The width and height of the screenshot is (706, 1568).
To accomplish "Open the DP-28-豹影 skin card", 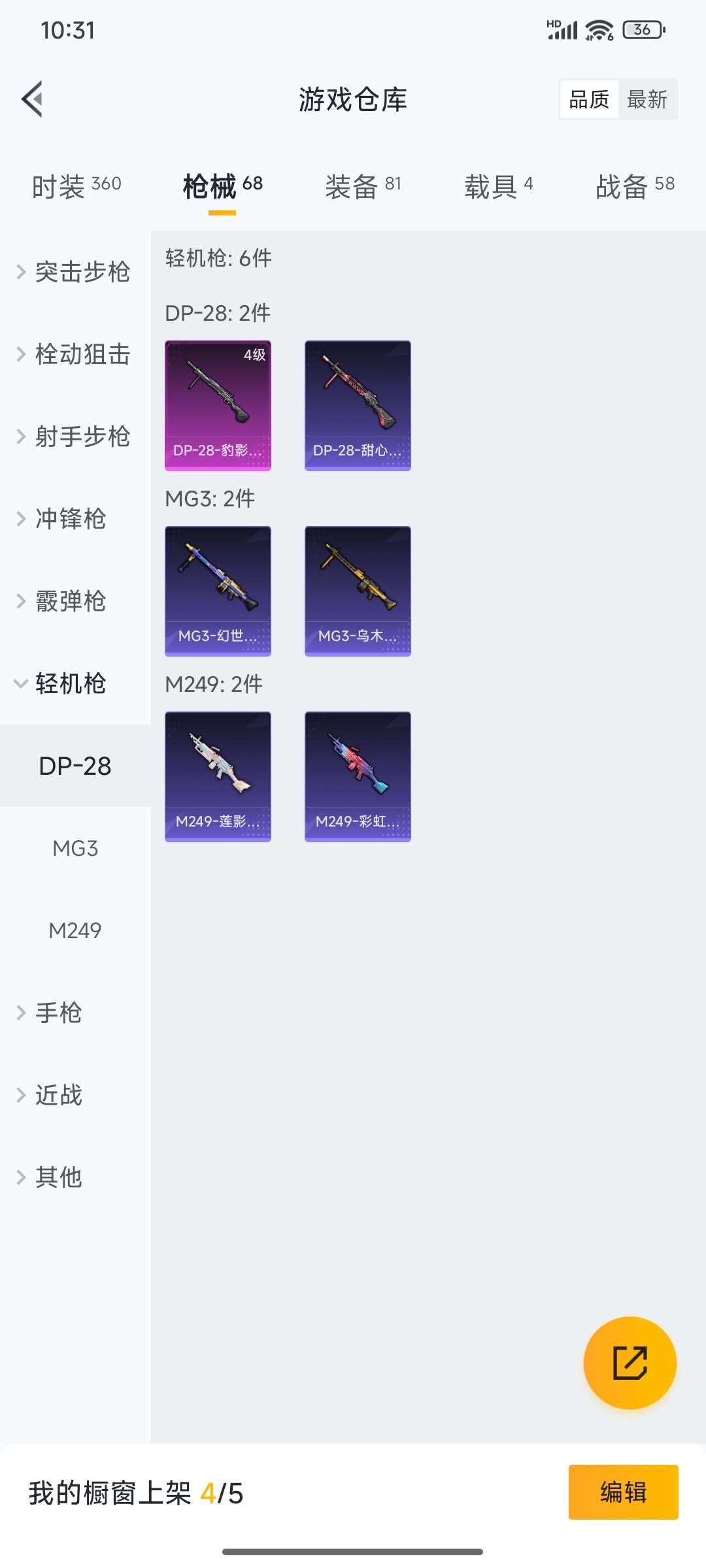I will click(x=218, y=405).
